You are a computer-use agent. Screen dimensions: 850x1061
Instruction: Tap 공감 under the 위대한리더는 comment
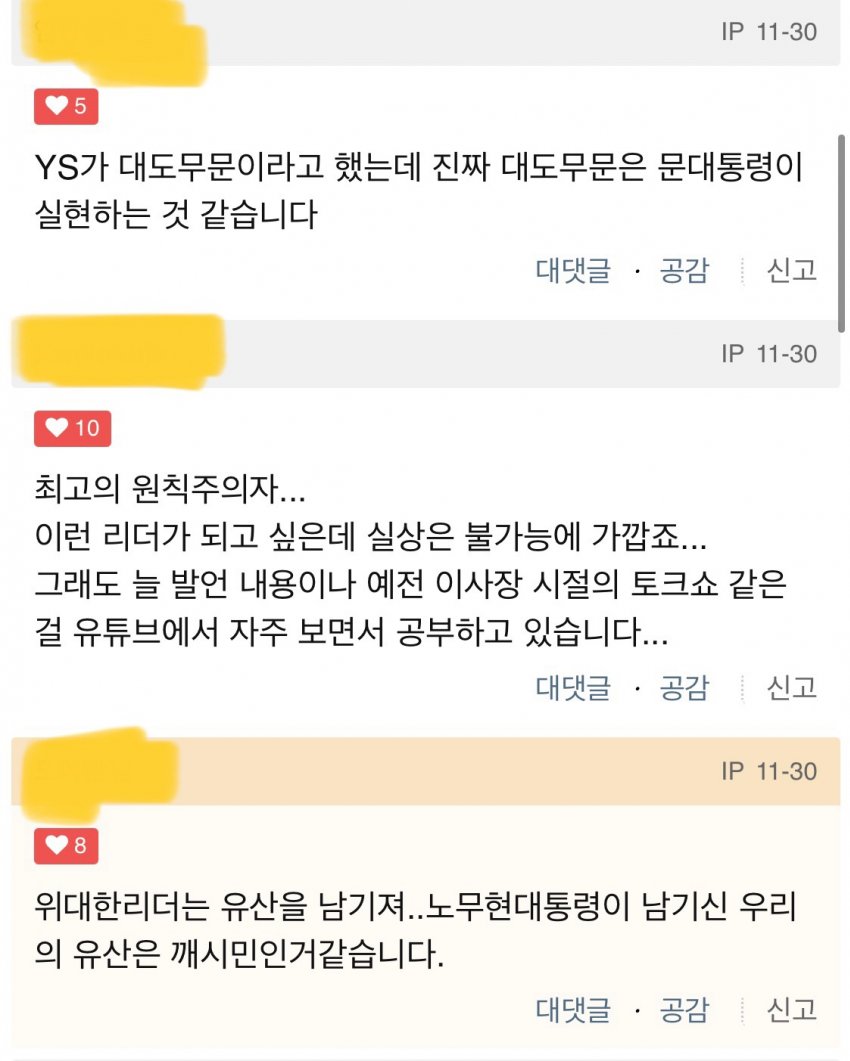(684, 1009)
